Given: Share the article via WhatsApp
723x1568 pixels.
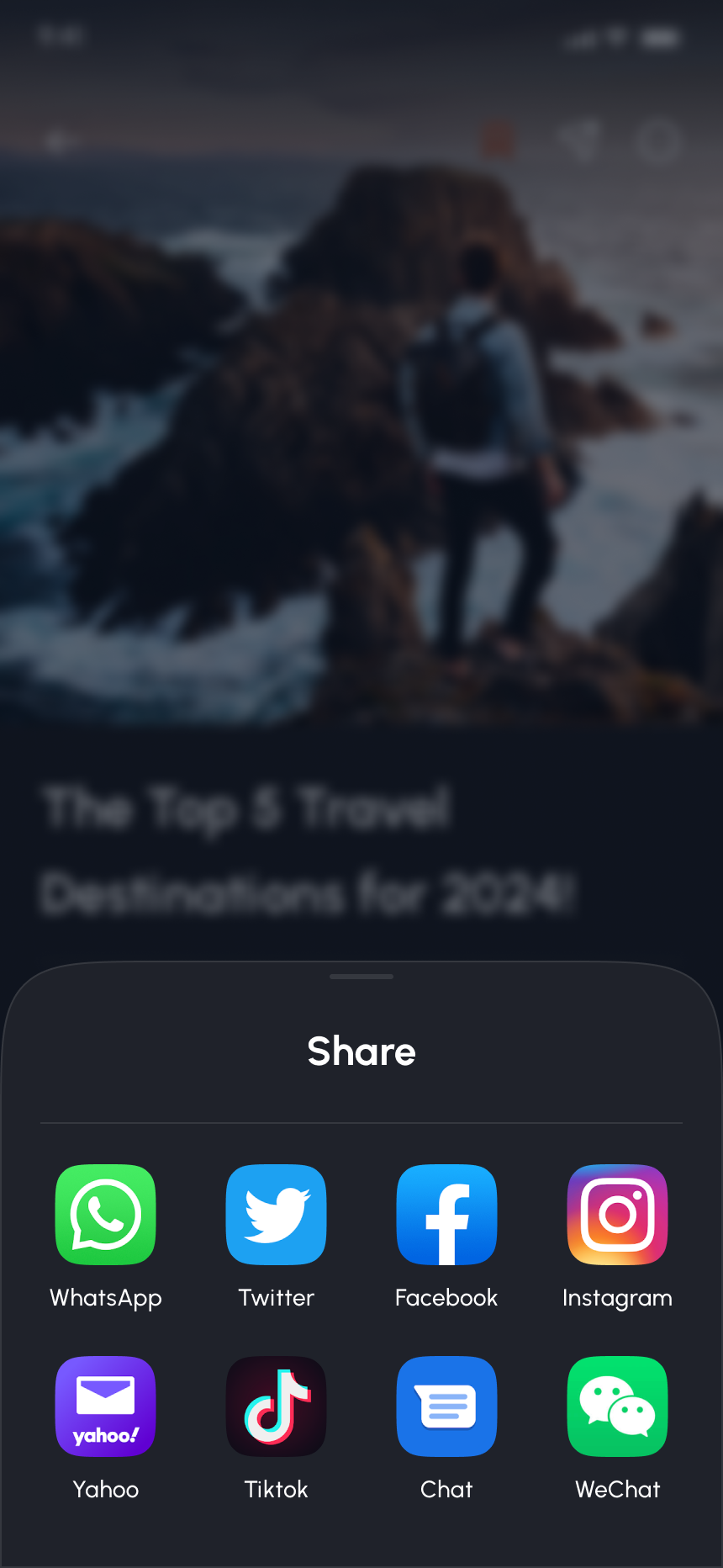Looking at the screenshot, I should (104, 1215).
